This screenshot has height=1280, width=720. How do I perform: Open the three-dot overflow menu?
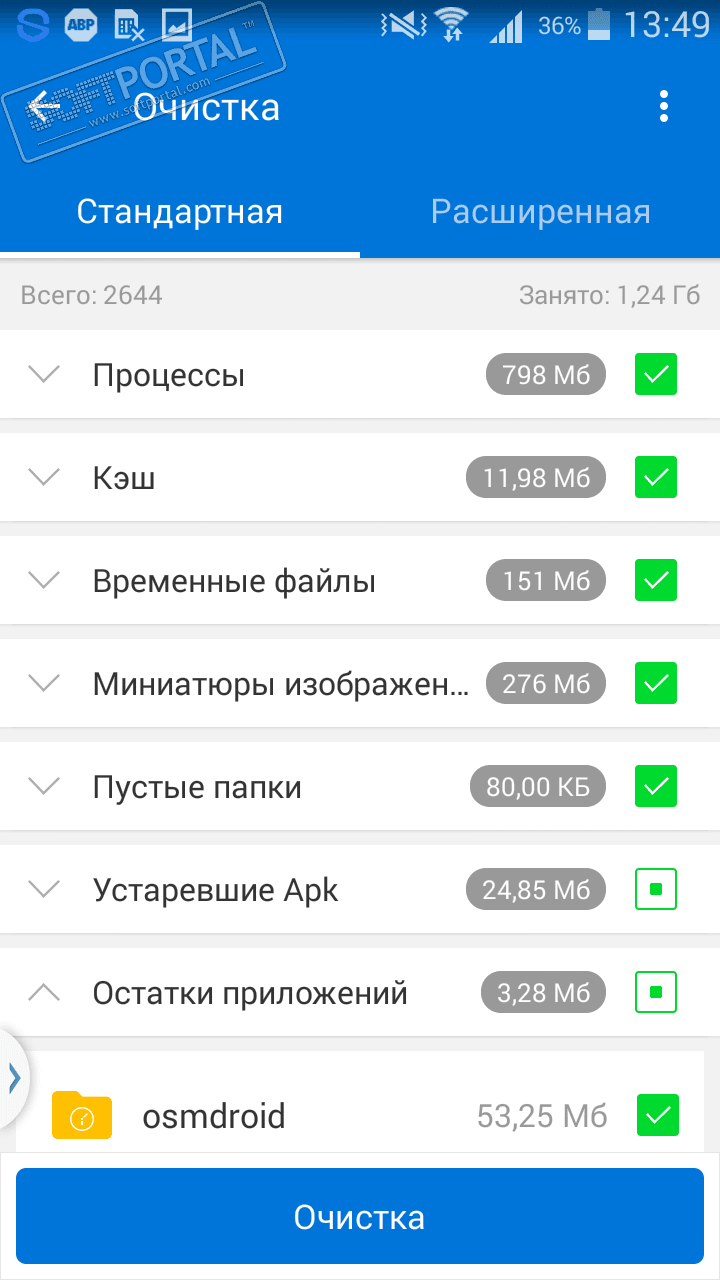664,107
